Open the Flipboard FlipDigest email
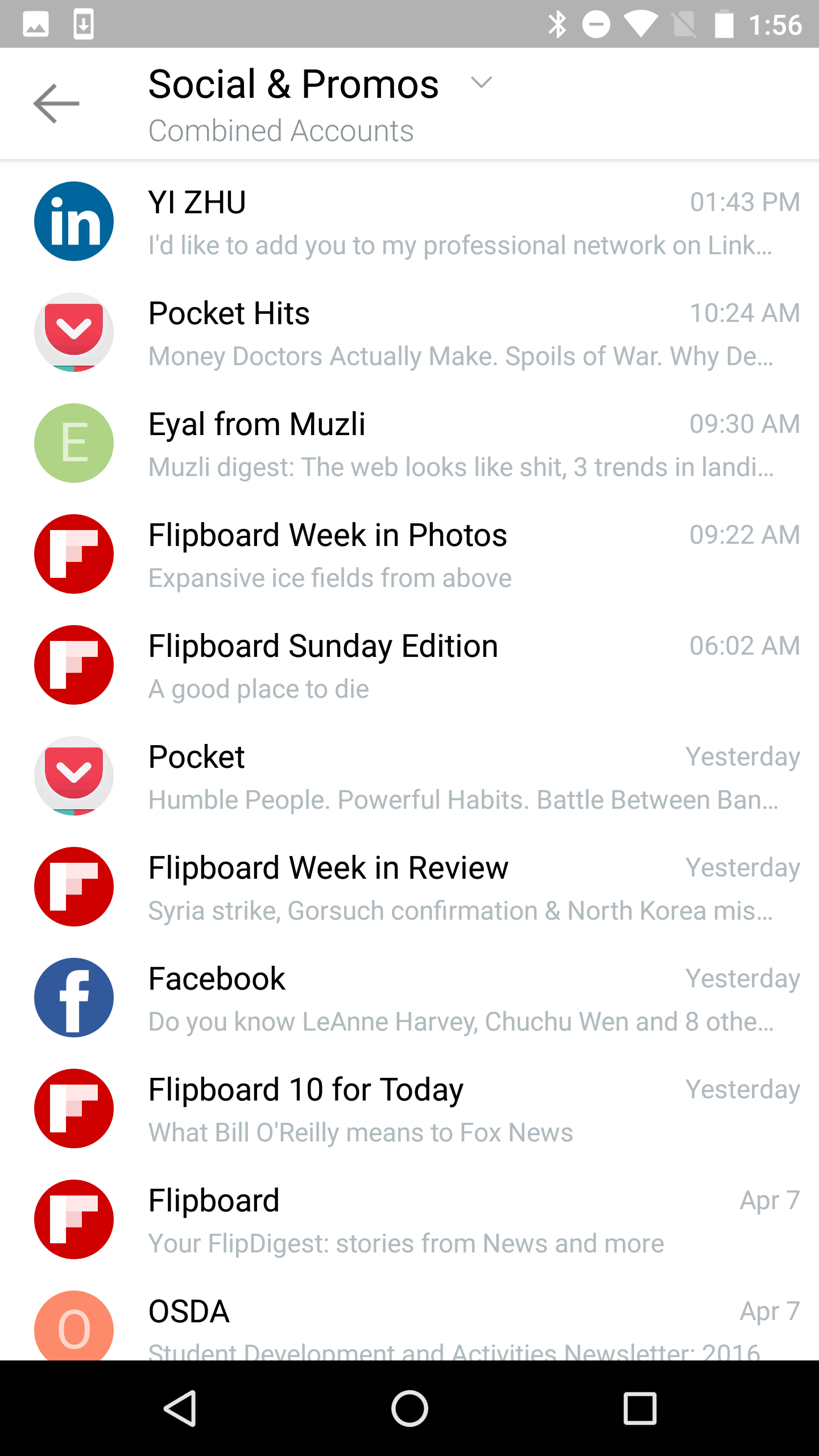This screenshot has height=1456, width=819. tap(409, 1220)
